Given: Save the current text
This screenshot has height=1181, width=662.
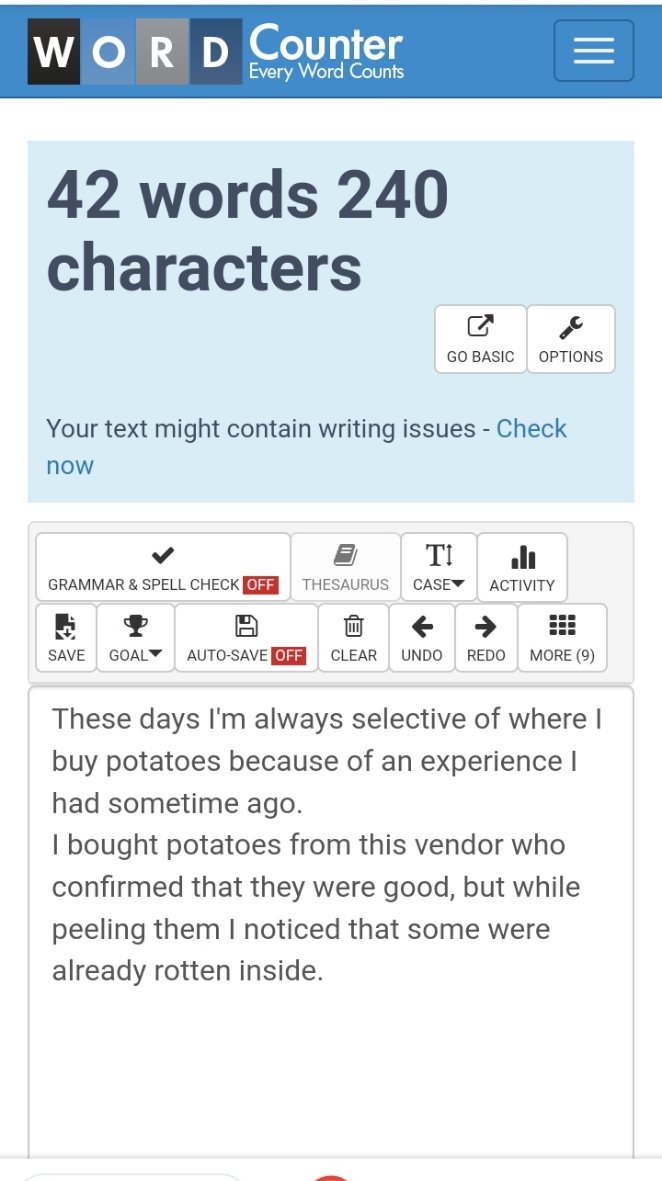Looking at the screenshot, I should (66, 637).
